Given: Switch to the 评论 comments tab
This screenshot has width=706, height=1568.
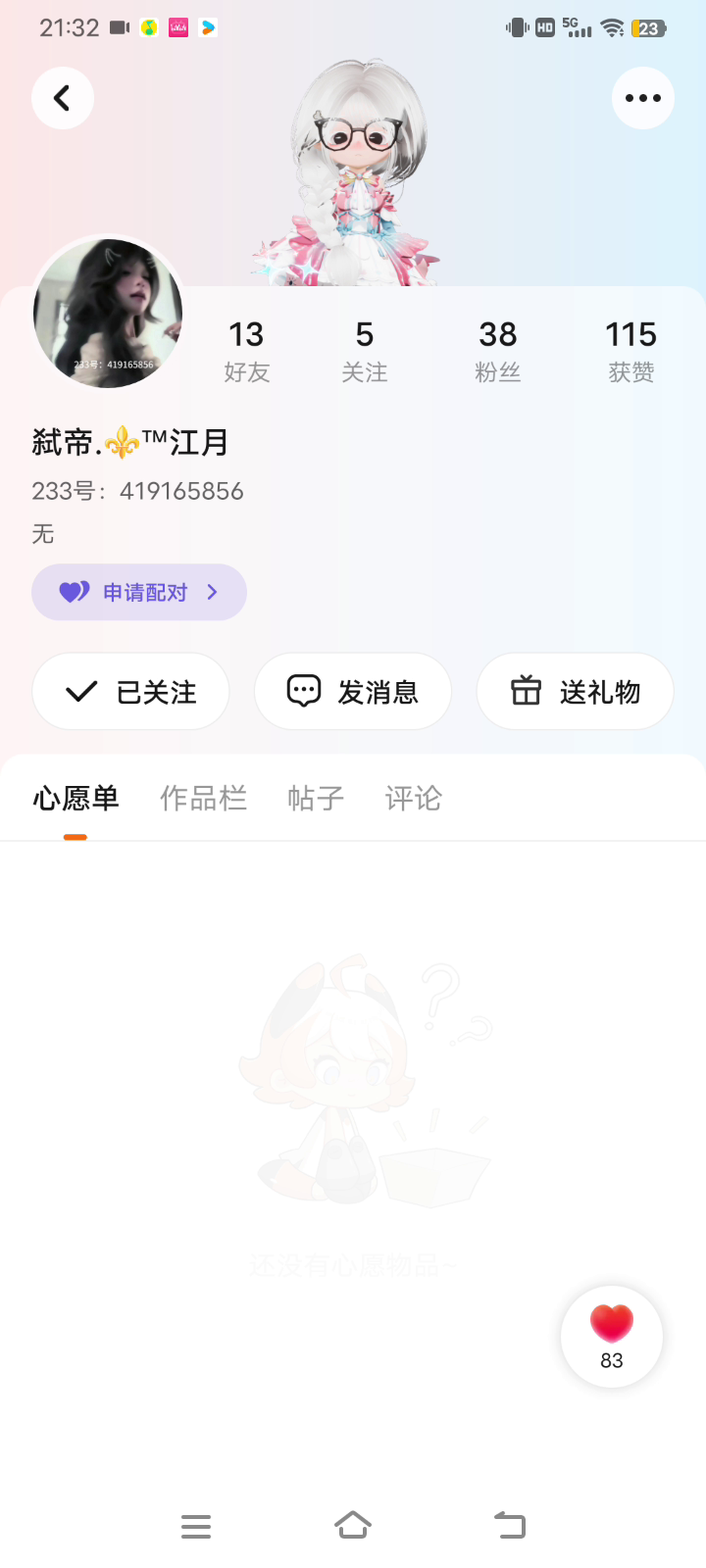Looking at the screenshot, I should coord(413,799).
